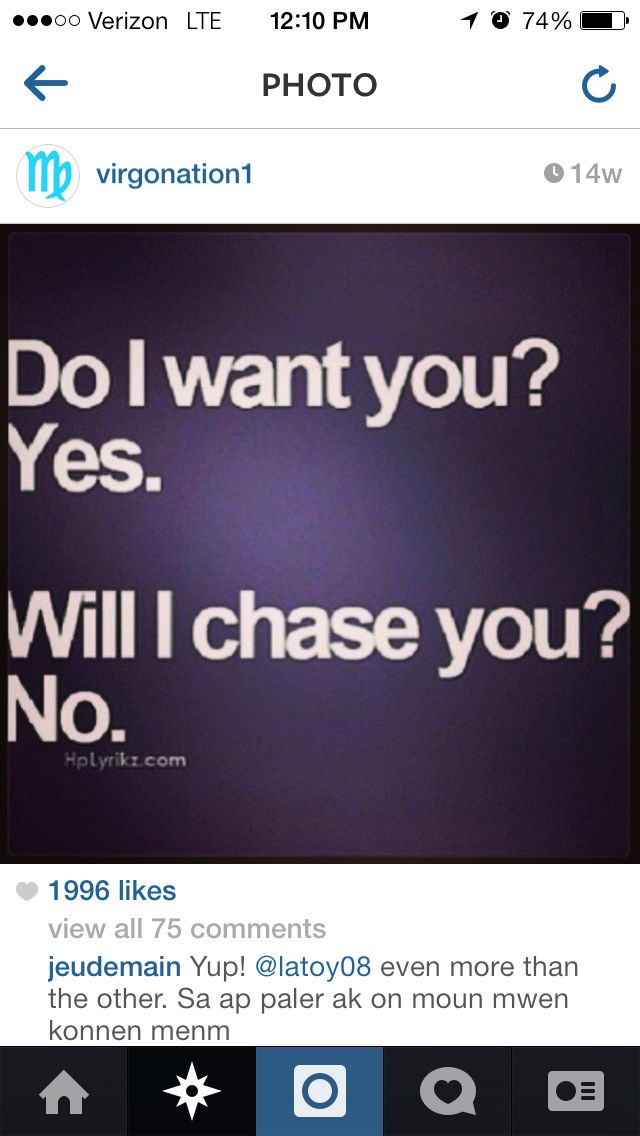Open virgonation1's profile from the username
Screen dimensions: 640x1136
click(x=174, y=175)
